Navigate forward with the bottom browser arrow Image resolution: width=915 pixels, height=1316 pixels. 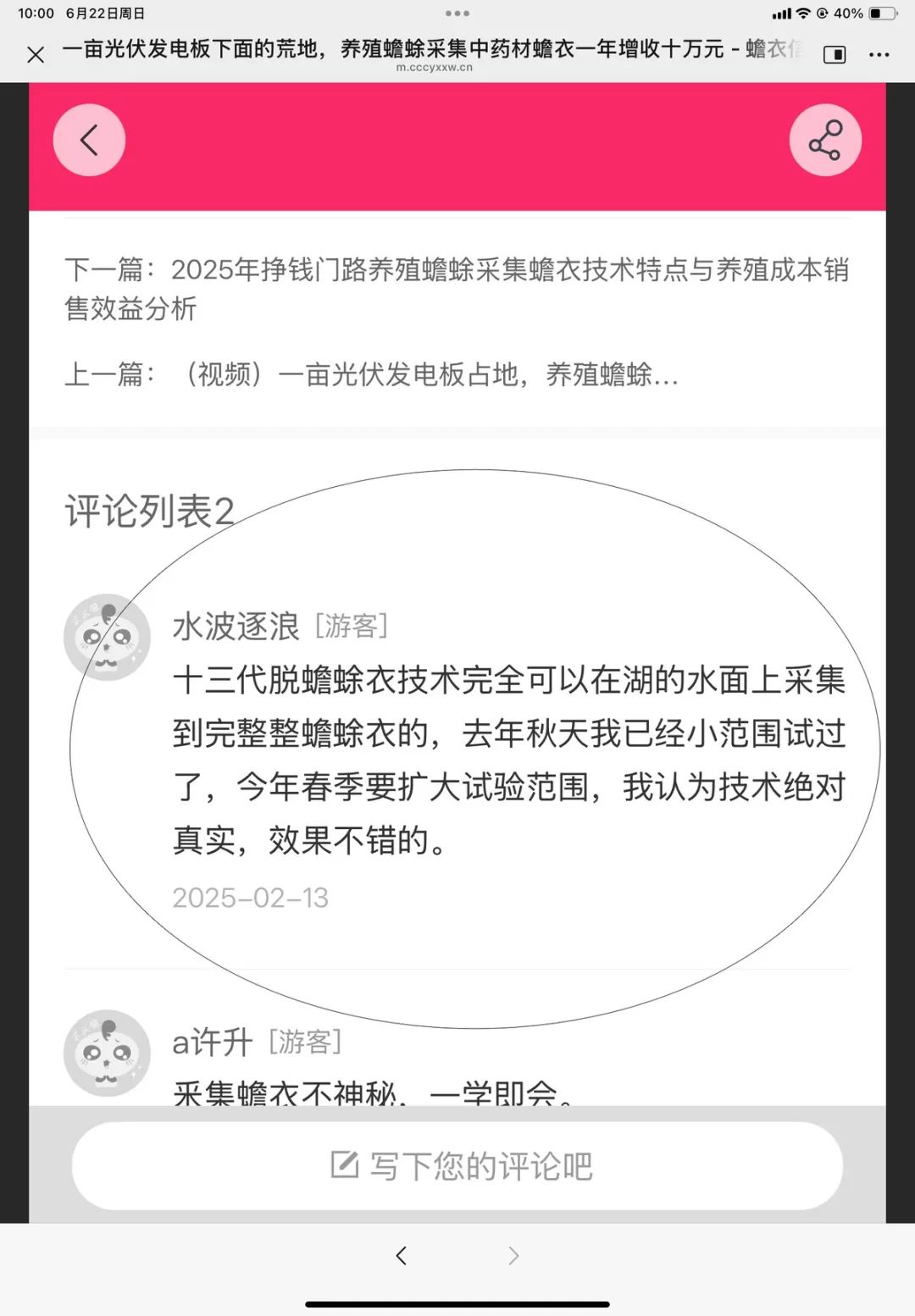click(513, 1255)
